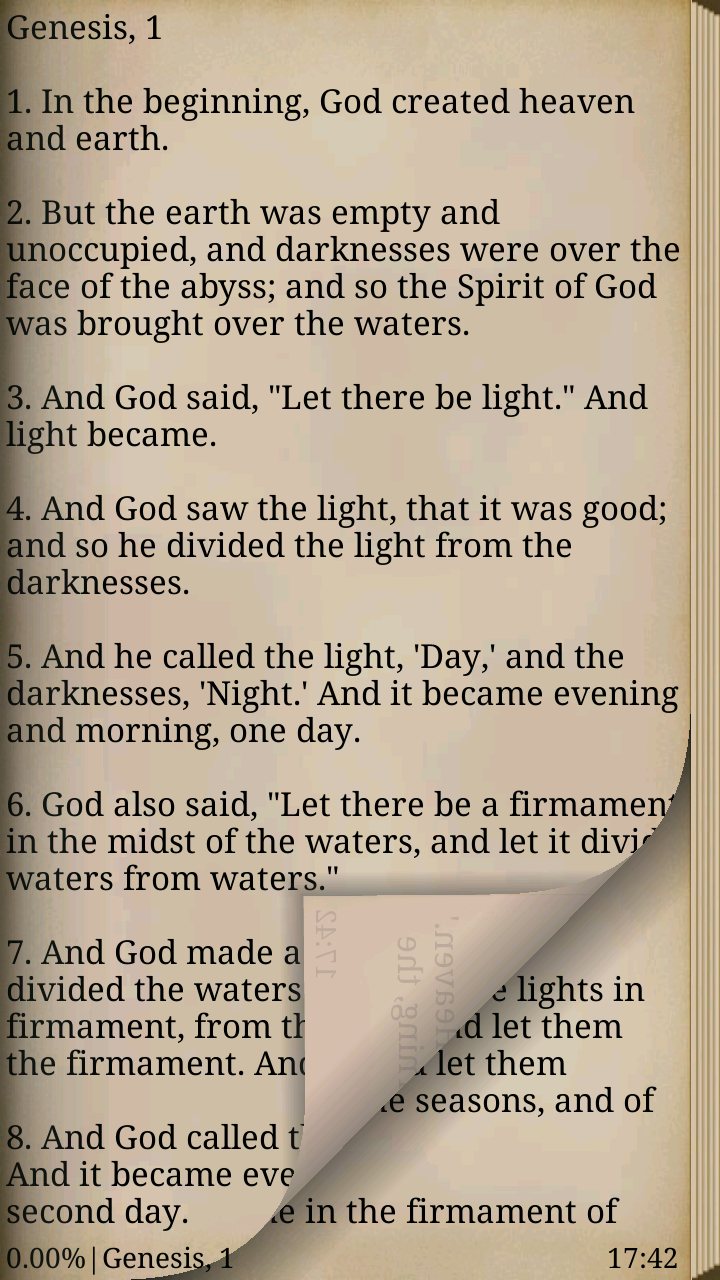720x1280 pixels.
Task: Tap verse 7 about waters being divided
Action: (x=150, y=990)
